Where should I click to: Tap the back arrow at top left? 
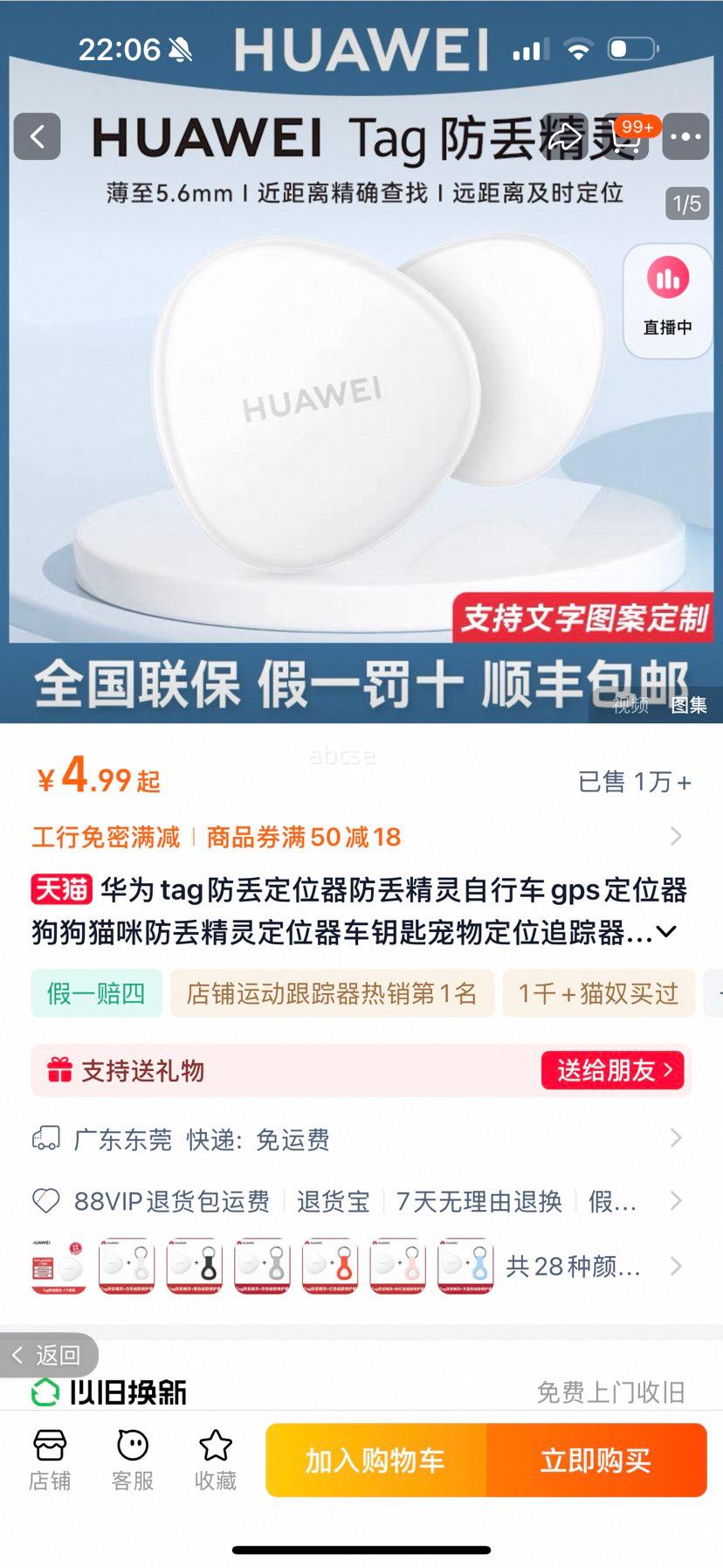tap(37, 137)
